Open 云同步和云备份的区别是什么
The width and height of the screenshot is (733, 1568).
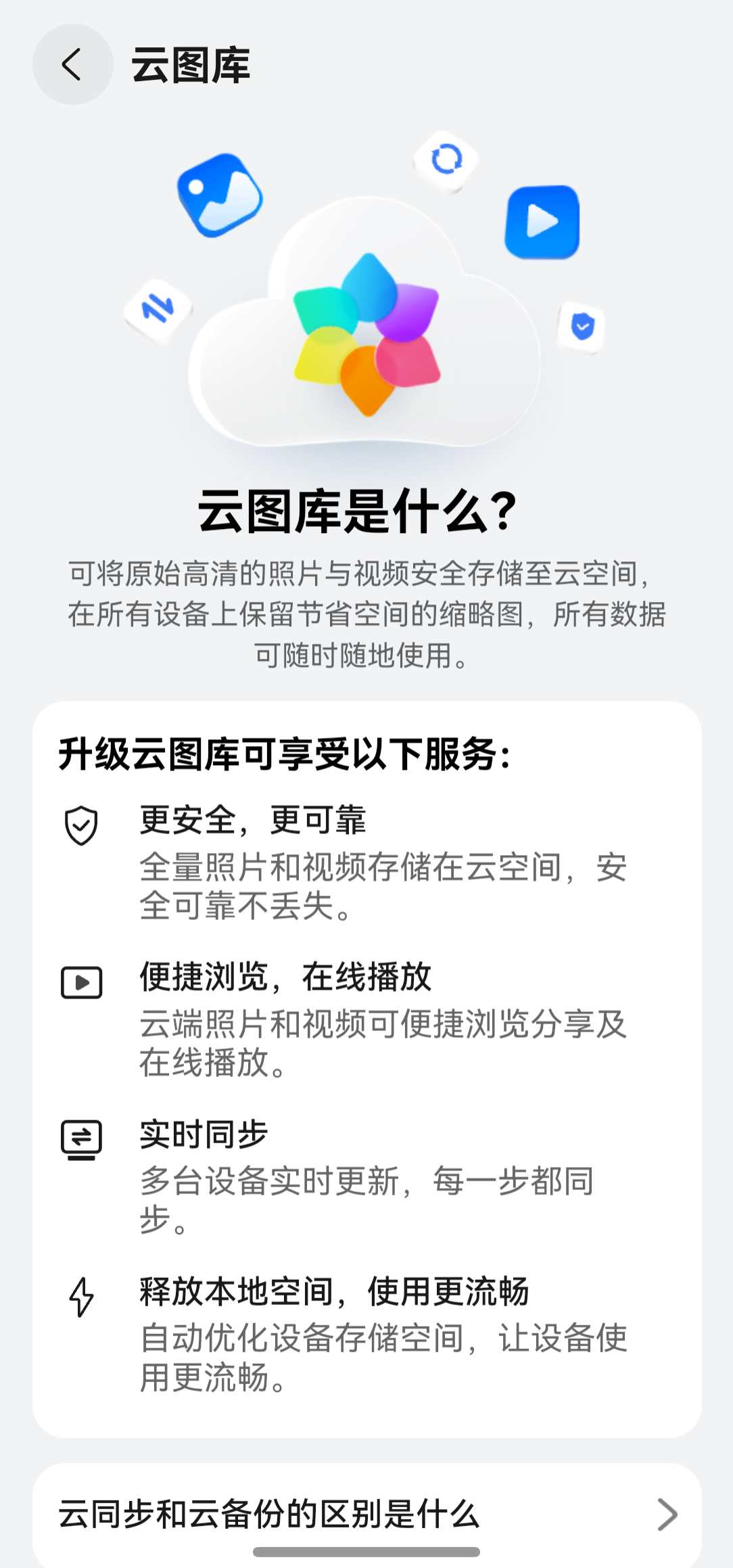click(367, 1514)
